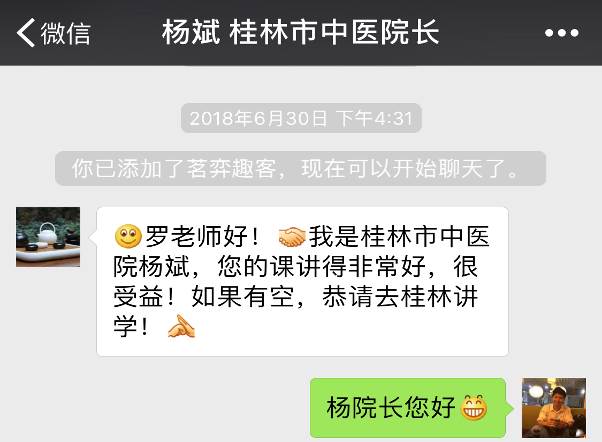The width and height of the screenshot is (602, 442).
Task: Open 杨斌's profile from his tea-set avatar
Action: click(48, 237)
